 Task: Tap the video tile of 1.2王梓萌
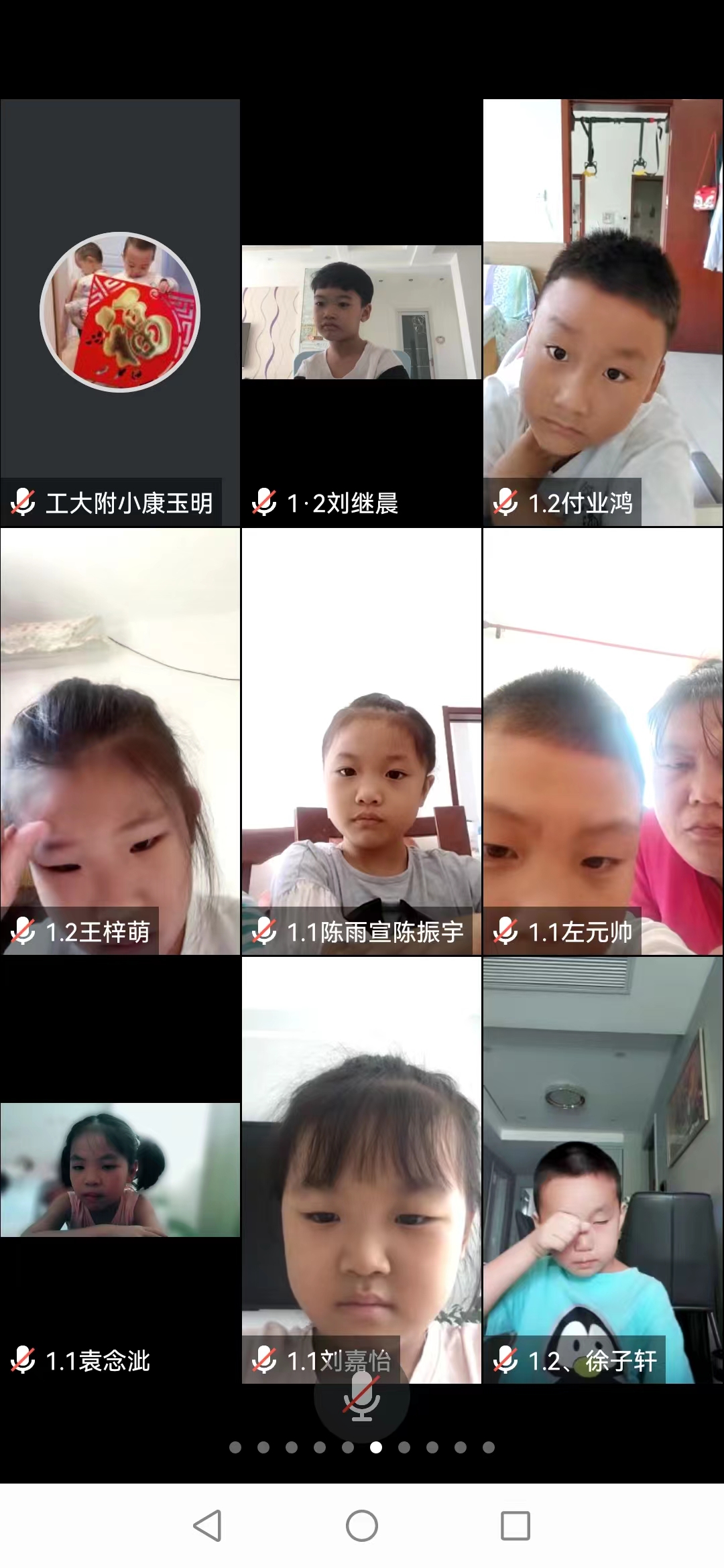click(120, 740)
